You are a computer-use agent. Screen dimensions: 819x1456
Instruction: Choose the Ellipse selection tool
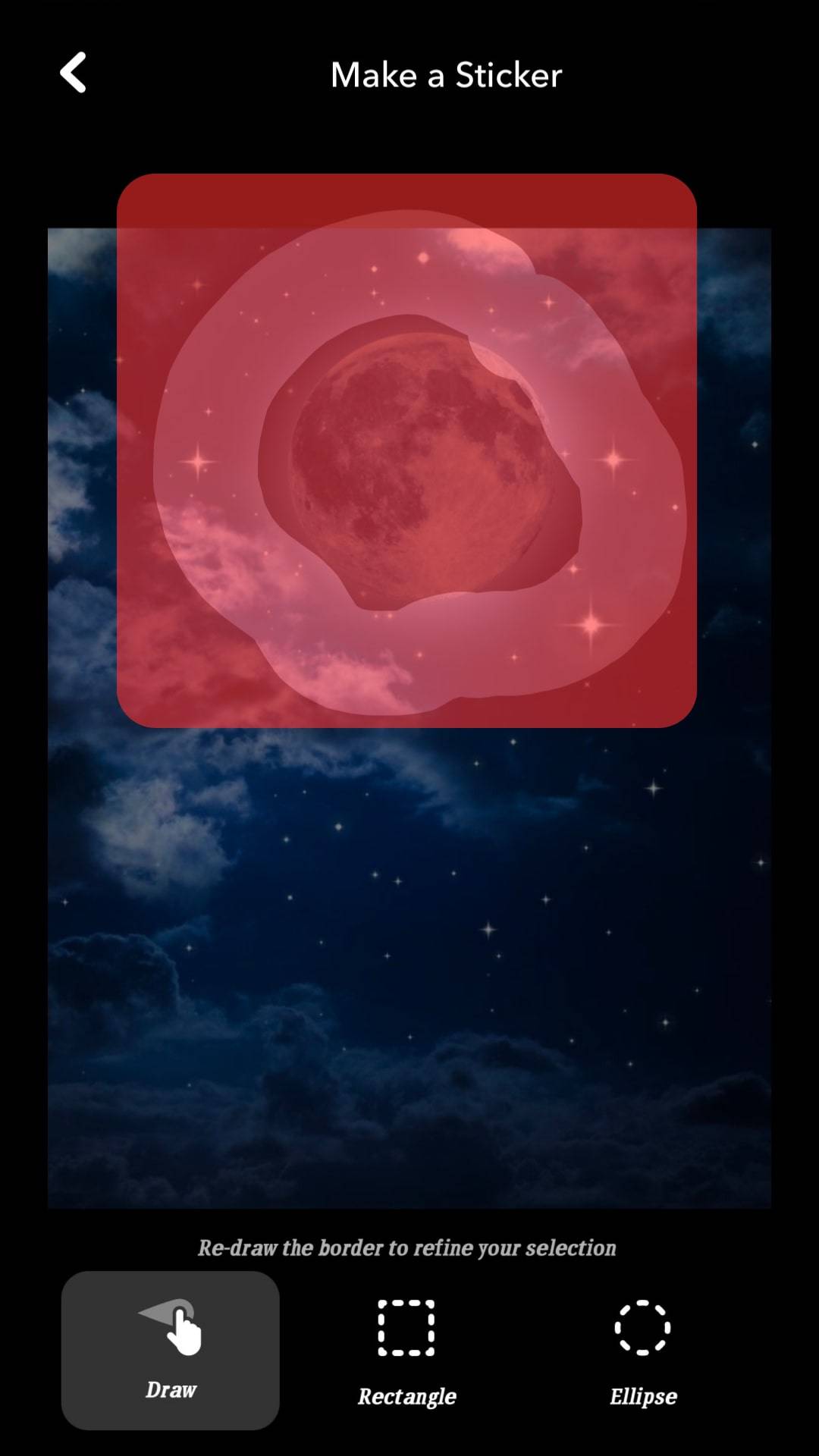[642, 1350]
